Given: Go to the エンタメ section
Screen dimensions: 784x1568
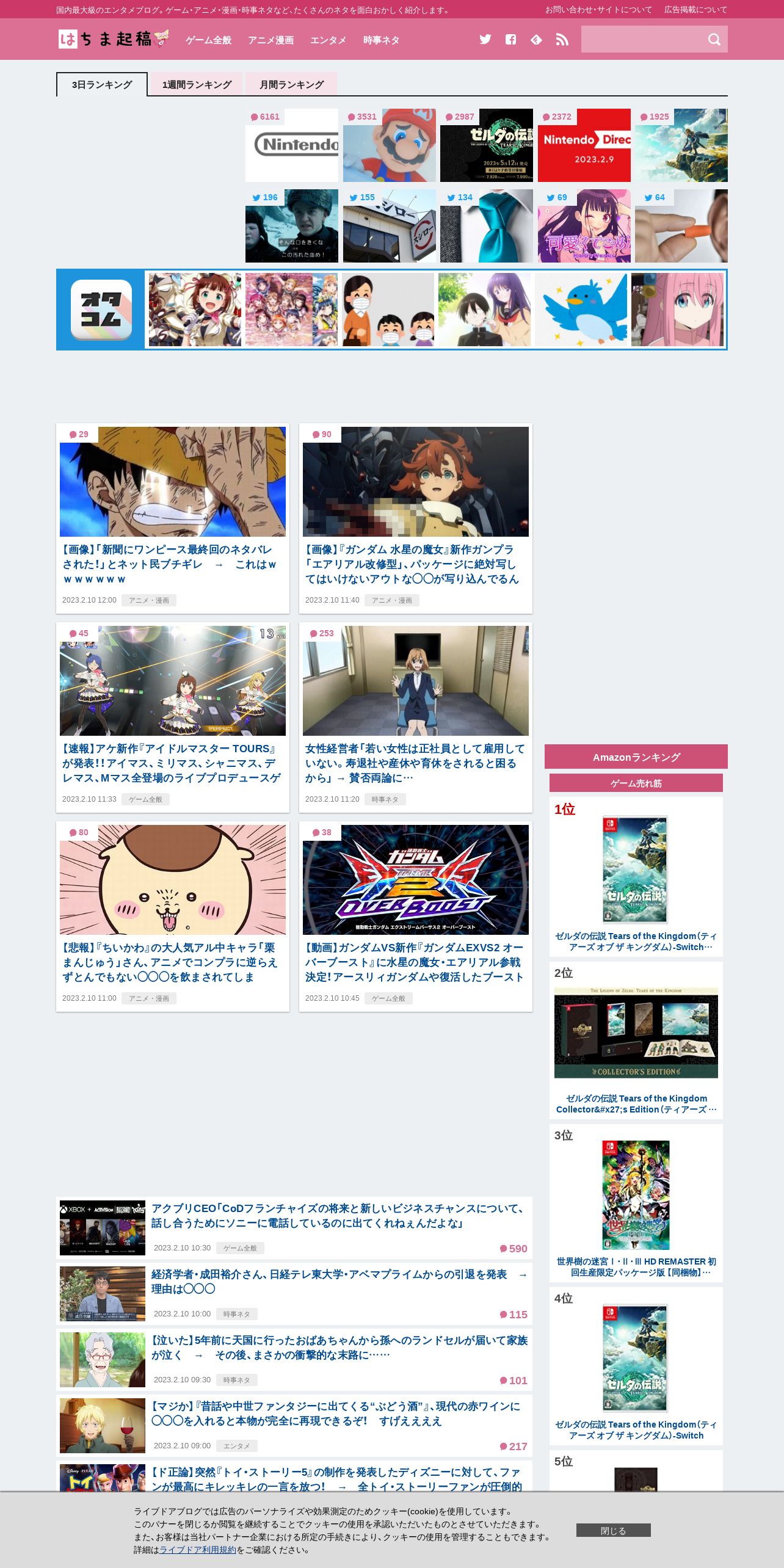Looking at the screenshot, I should click(328, 40).
